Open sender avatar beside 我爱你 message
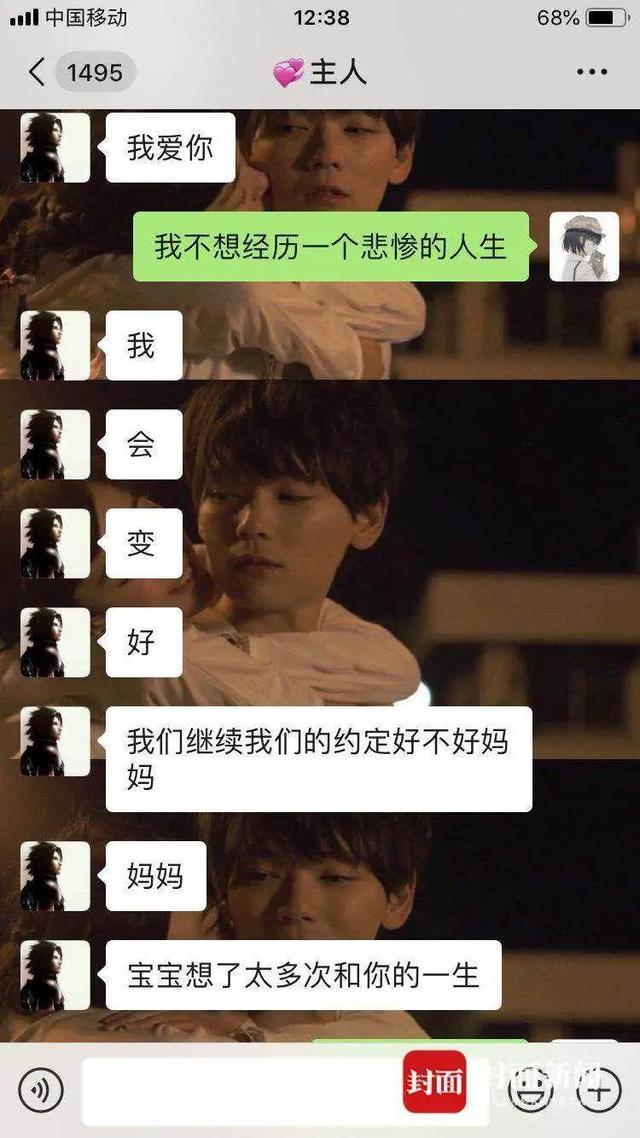640x1138 pixels. [55, 147]
